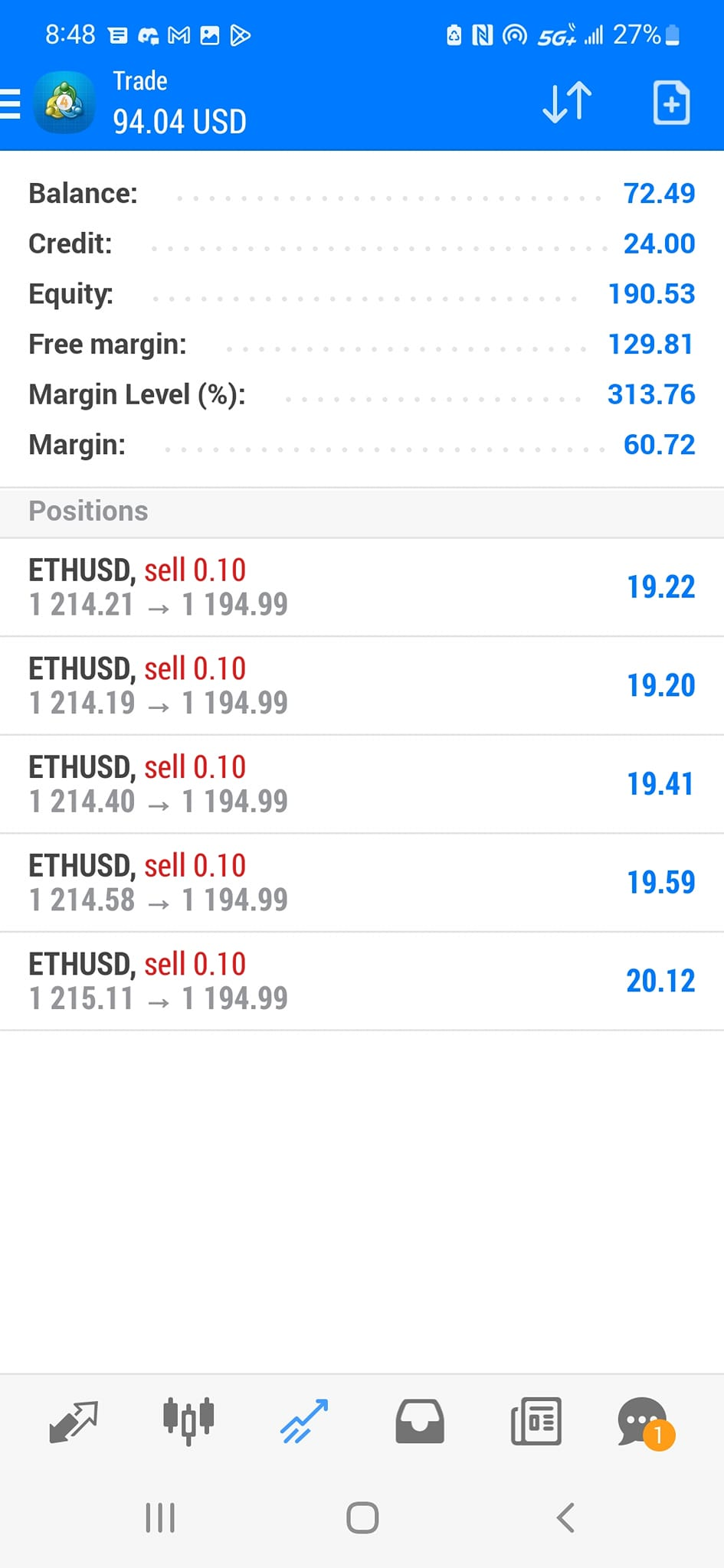Go to the phone's home screen
The width and height of the screenshot is (724, 1568).
click(x=362, y=1517)
